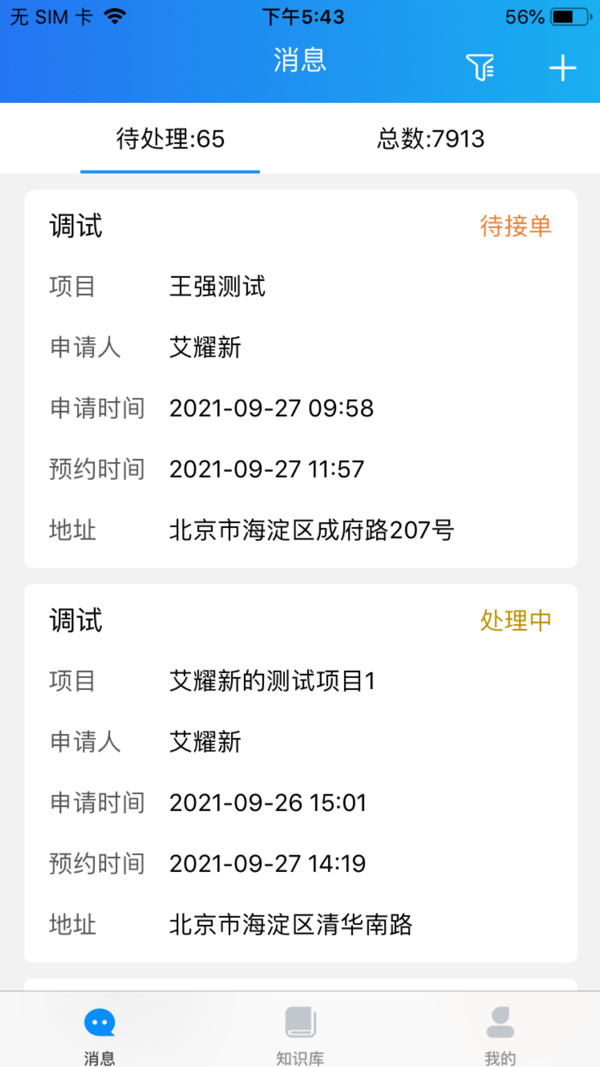The width and height of the screenshot is (600, 1067).
Task: Open the filter icon in the header
Action: (480, 68)
